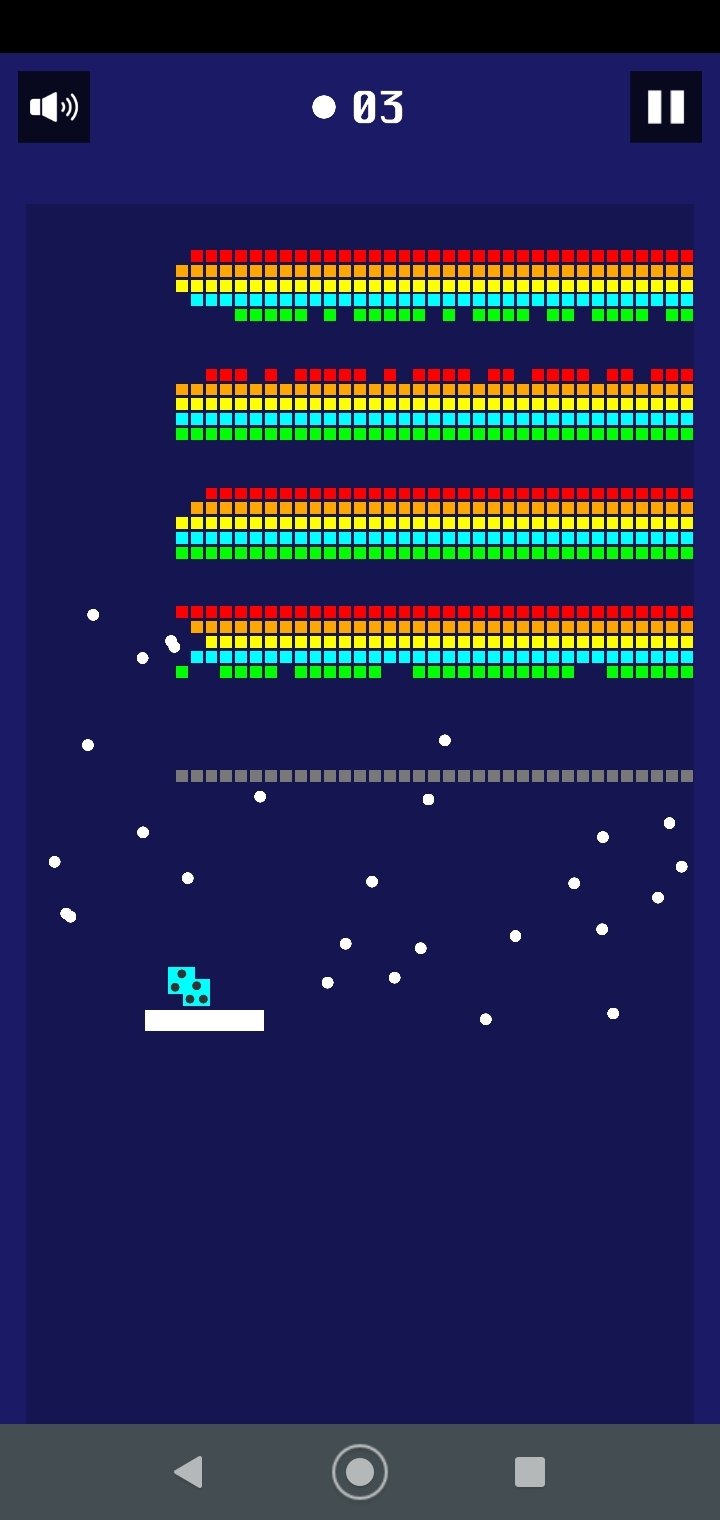Pause the brick breaker game

point(665,107)
